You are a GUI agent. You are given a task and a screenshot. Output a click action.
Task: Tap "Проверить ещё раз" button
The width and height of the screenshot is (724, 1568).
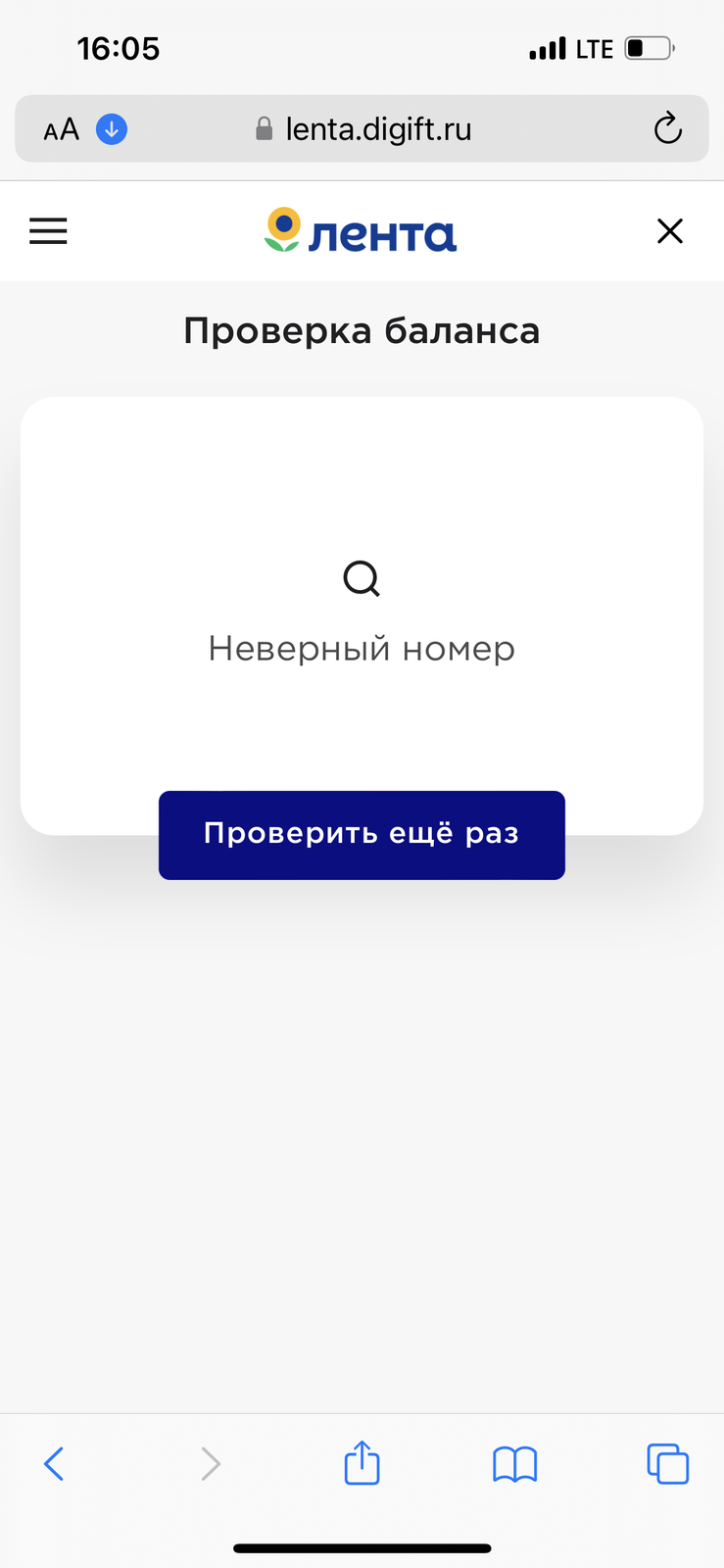[362, 834]
